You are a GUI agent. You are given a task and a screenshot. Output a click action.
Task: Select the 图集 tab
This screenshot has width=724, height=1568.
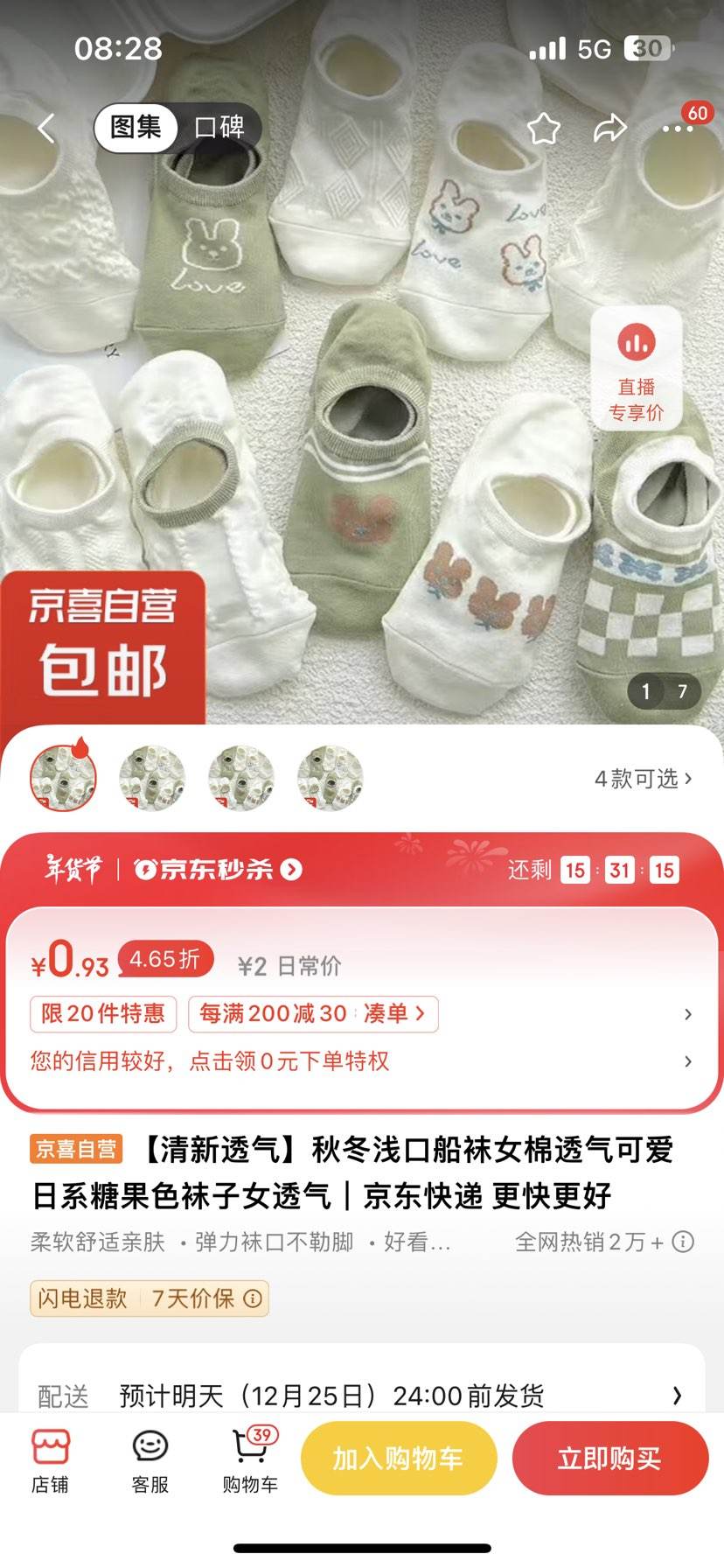[136, 127]
